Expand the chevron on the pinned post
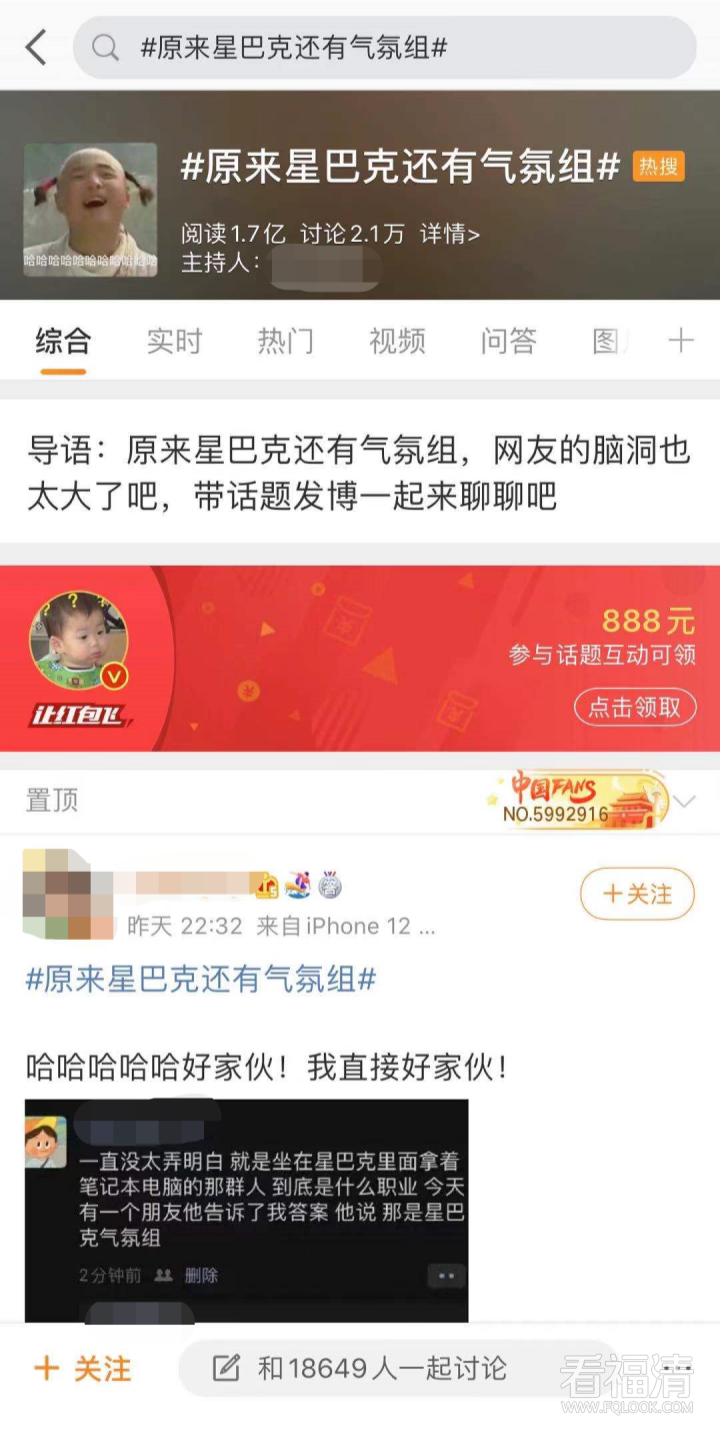720x1434 pixels. click(x=685, y=801)
